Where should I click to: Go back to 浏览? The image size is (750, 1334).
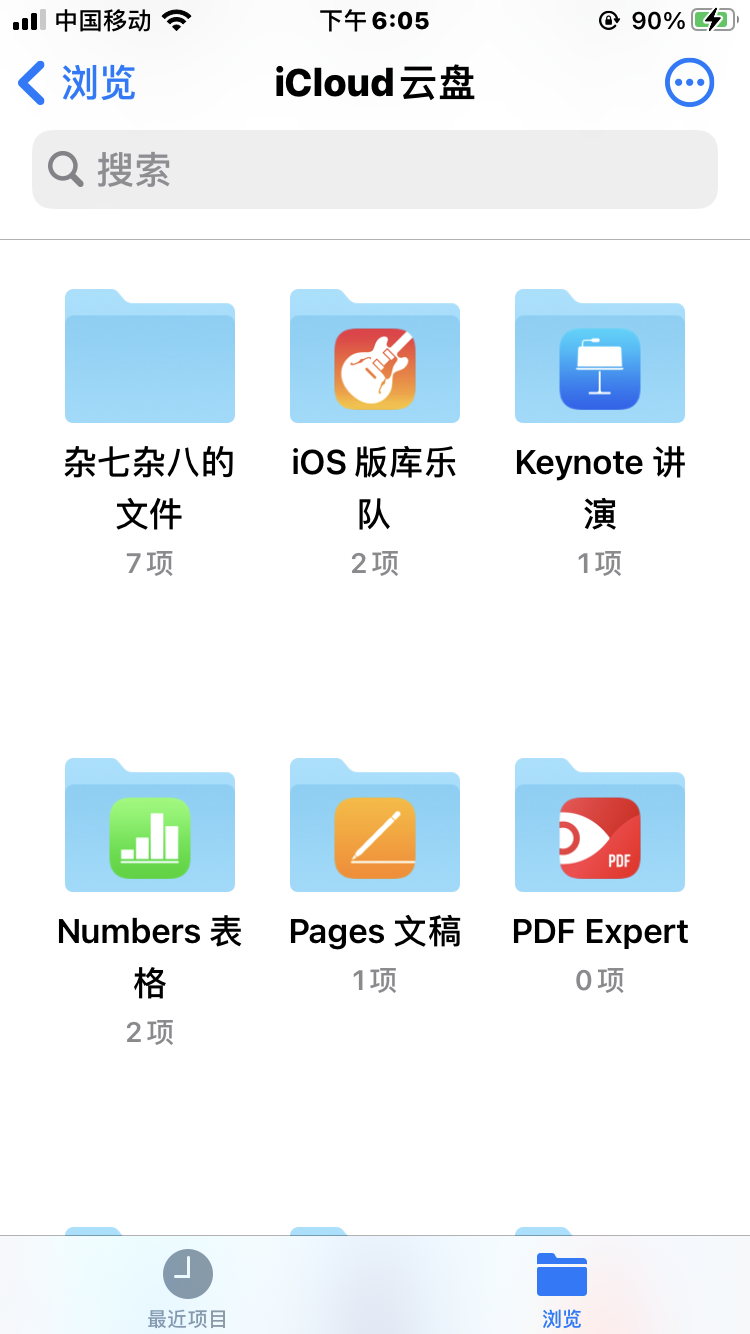(x=78, y=83)
